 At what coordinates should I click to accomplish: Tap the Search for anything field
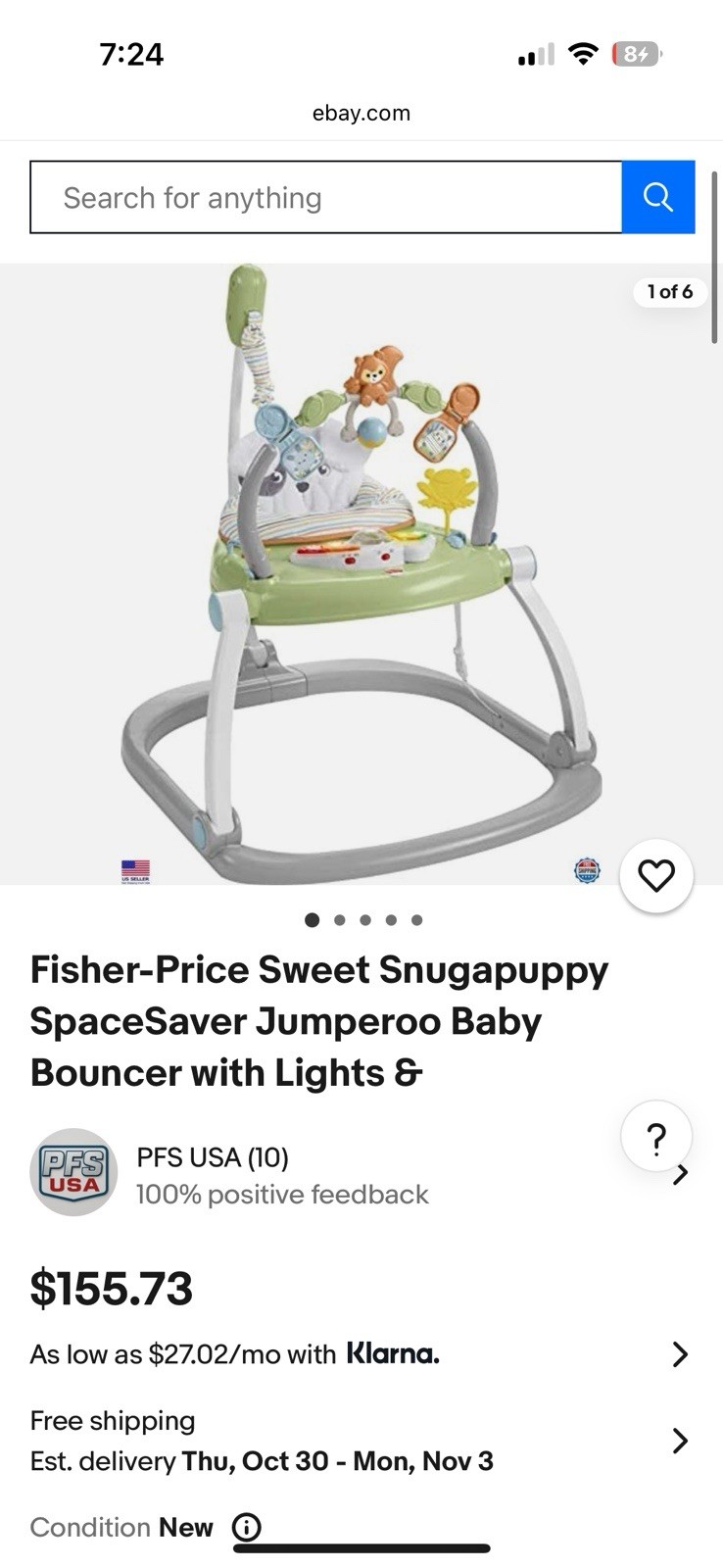[325, 197]
